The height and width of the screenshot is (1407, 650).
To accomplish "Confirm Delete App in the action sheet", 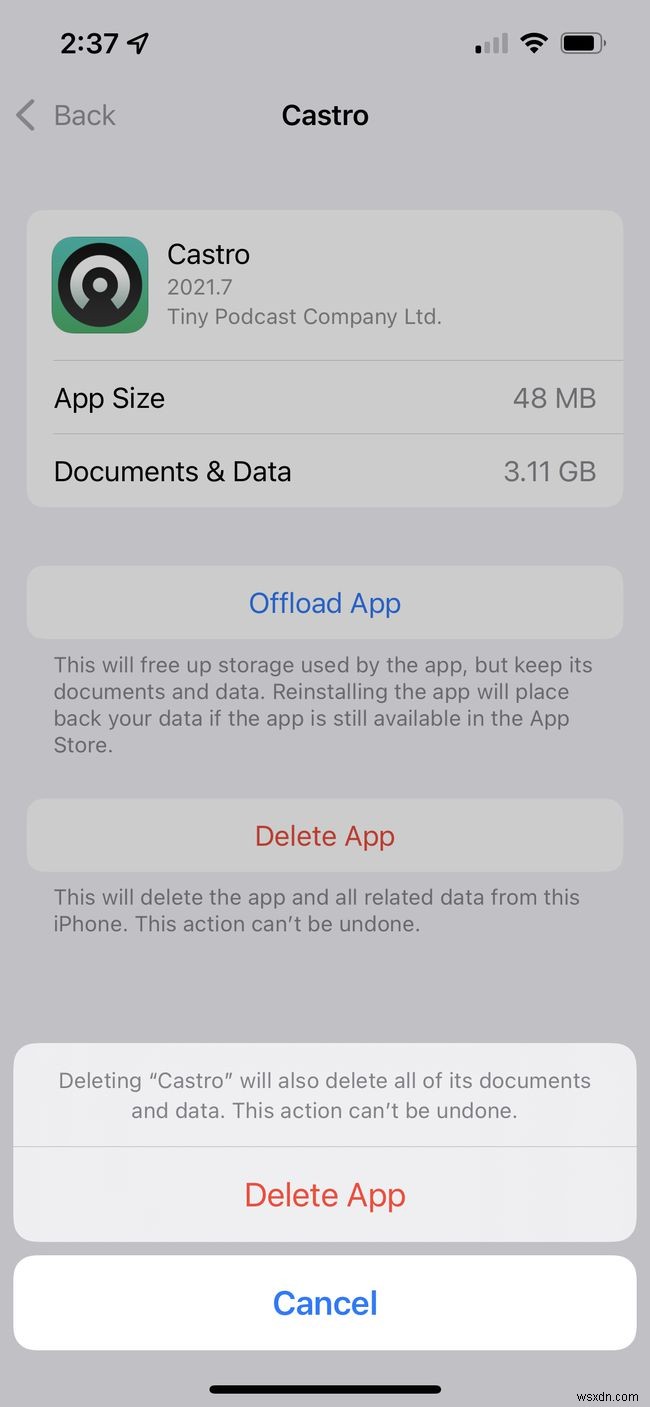I will (325, 1195).
